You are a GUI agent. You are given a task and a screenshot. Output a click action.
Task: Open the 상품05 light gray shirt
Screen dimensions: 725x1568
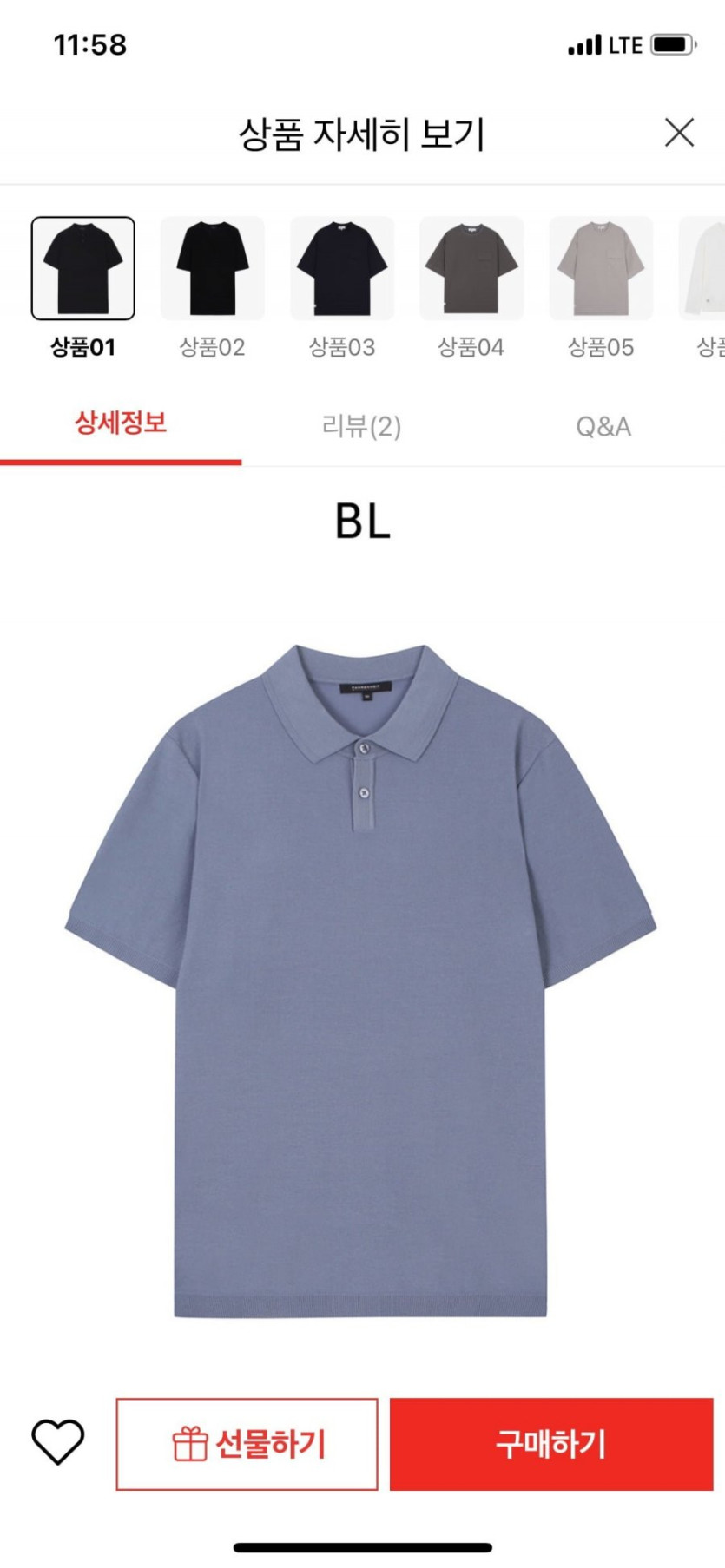601,268
